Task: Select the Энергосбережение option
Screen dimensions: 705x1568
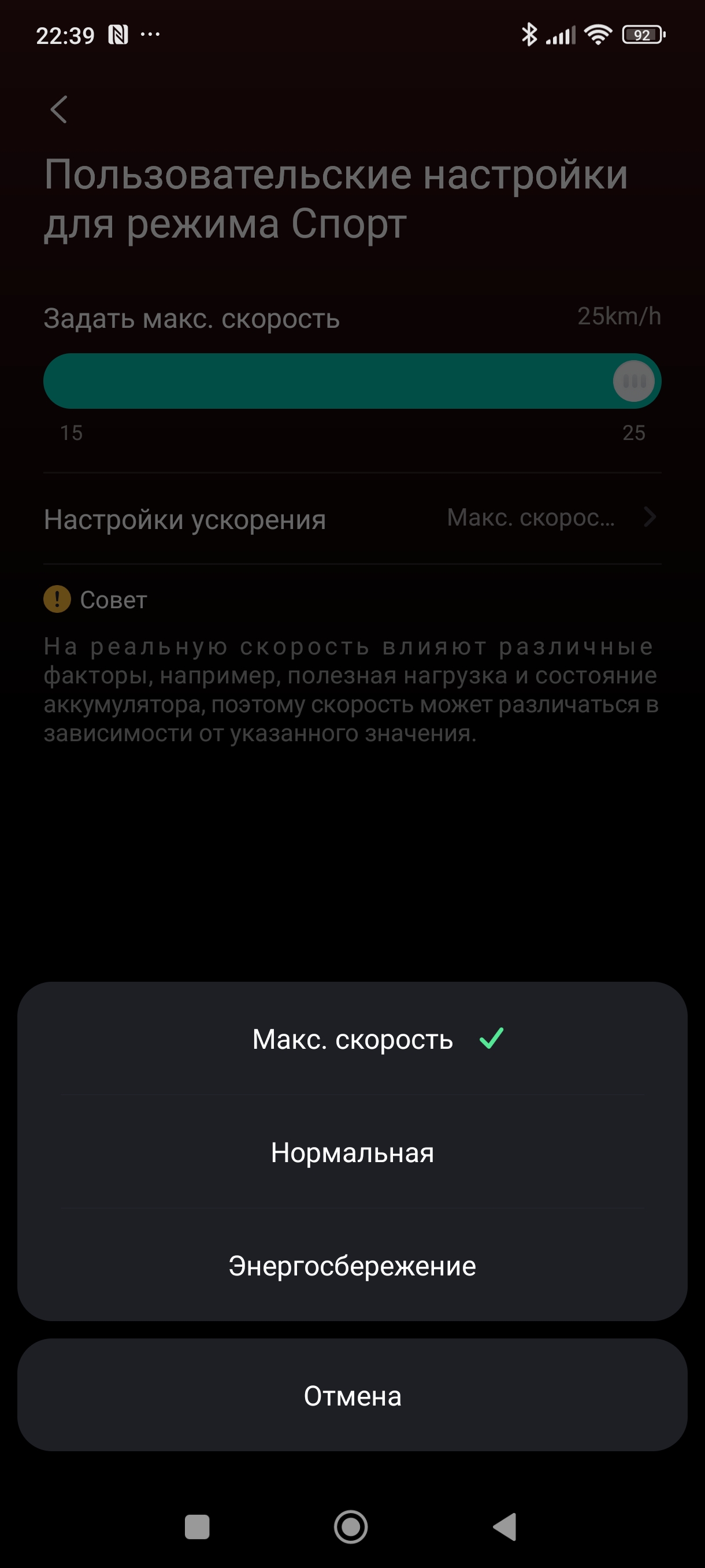Action: click(x=352, y=1266)
